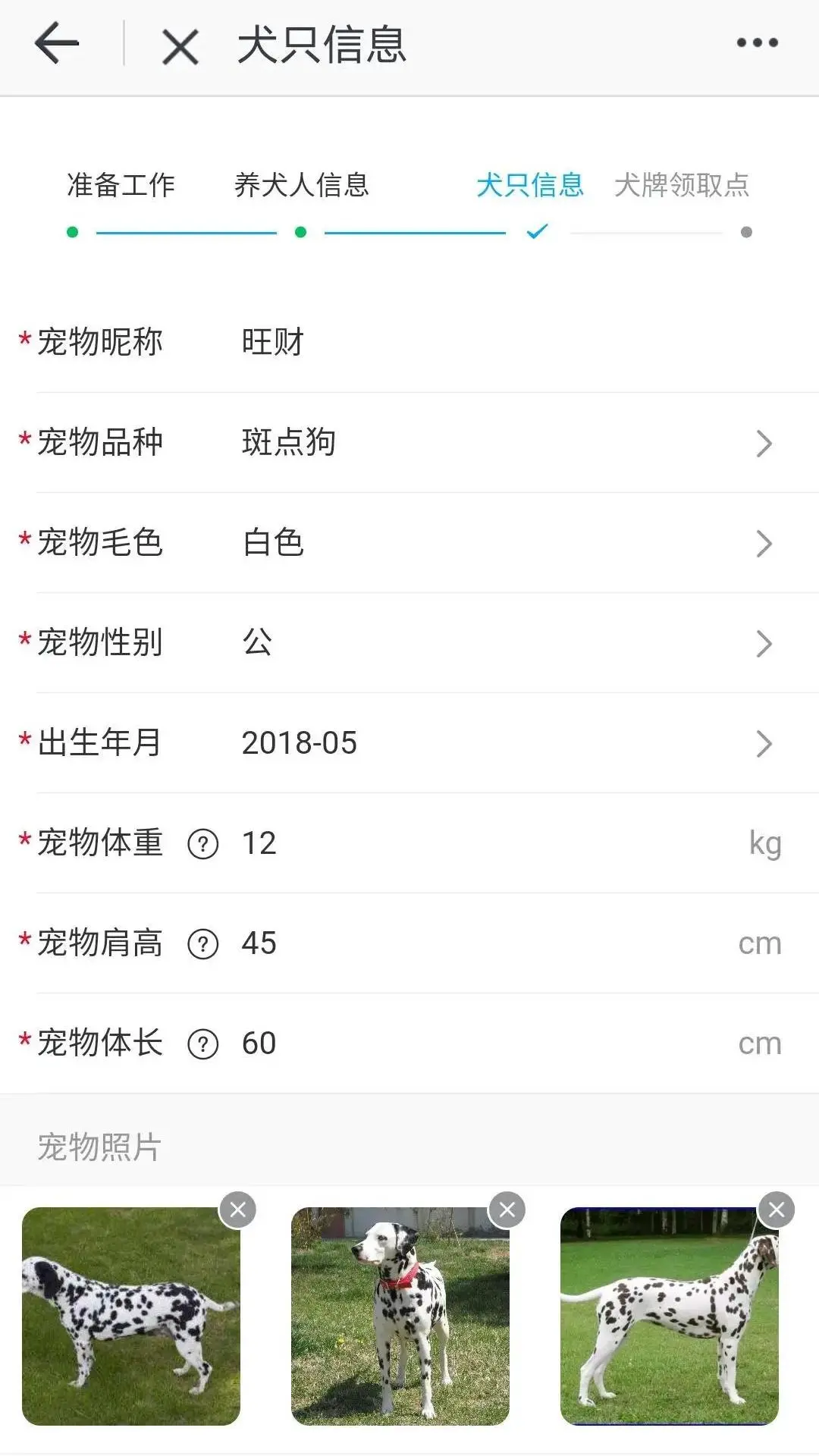Close the page with the X icon

[180, 47]
